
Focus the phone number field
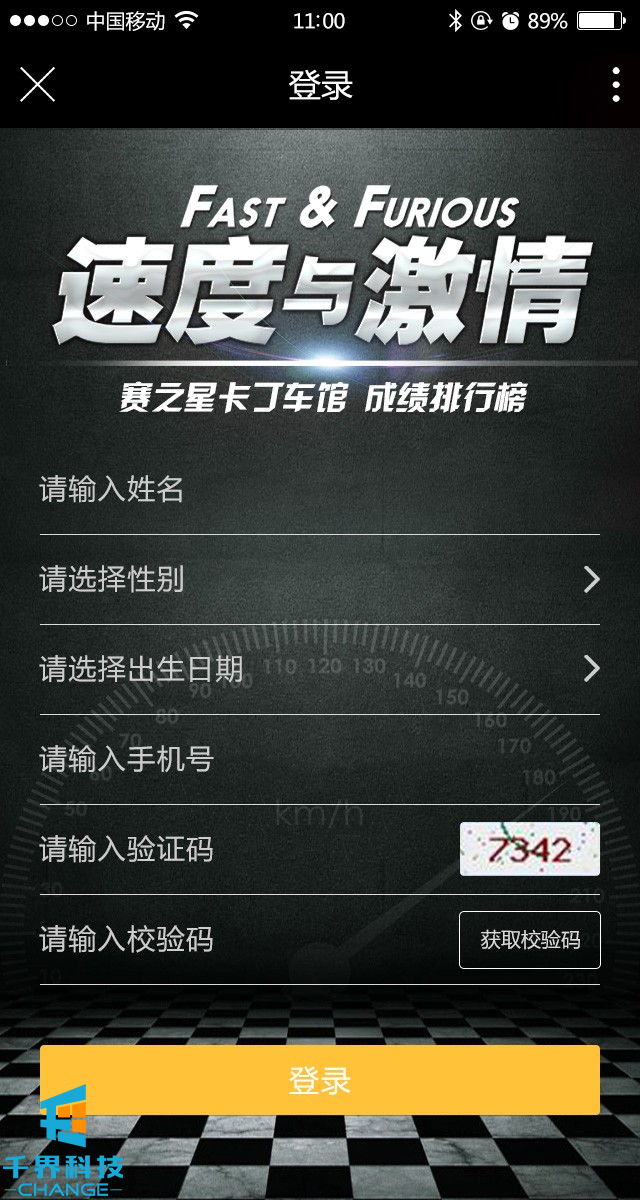click(x=320, y=759)
